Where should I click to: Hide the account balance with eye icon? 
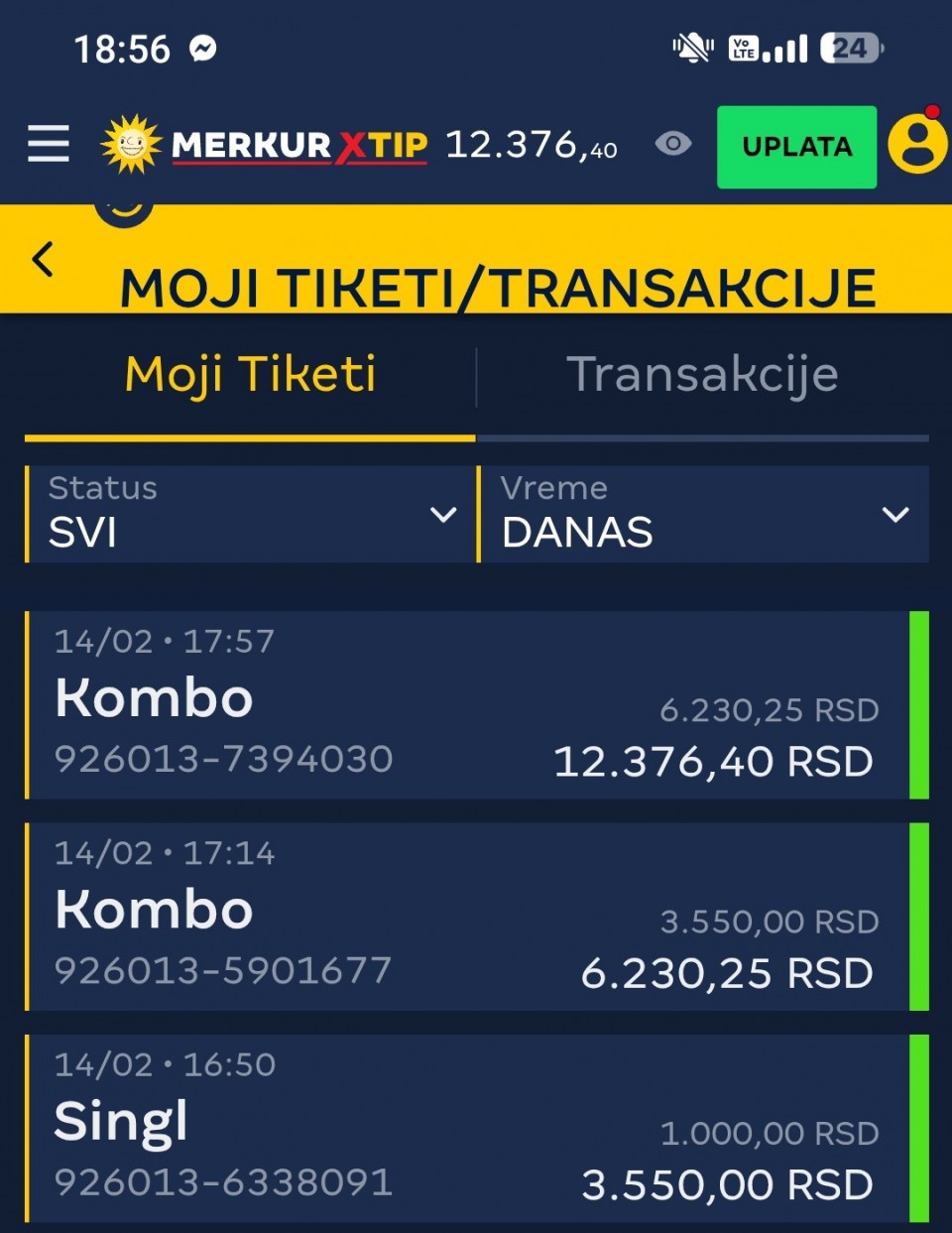(x=673, y=144)
